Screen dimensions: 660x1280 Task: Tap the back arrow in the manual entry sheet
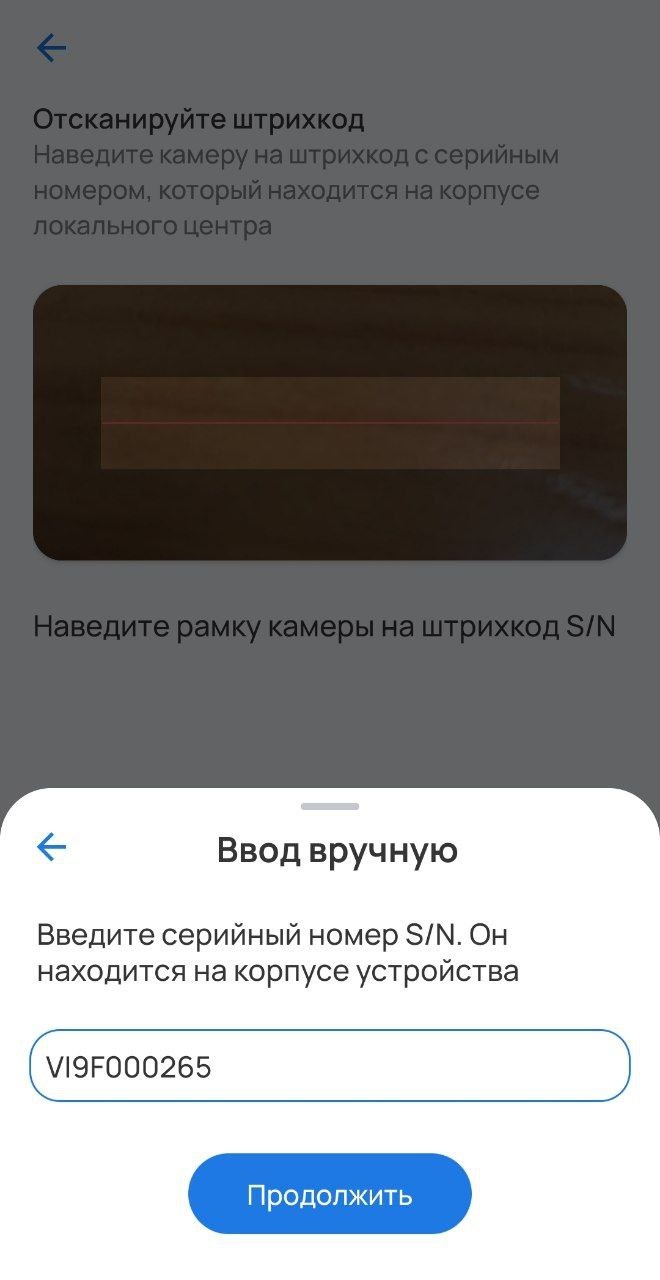(x=51, y=849)
